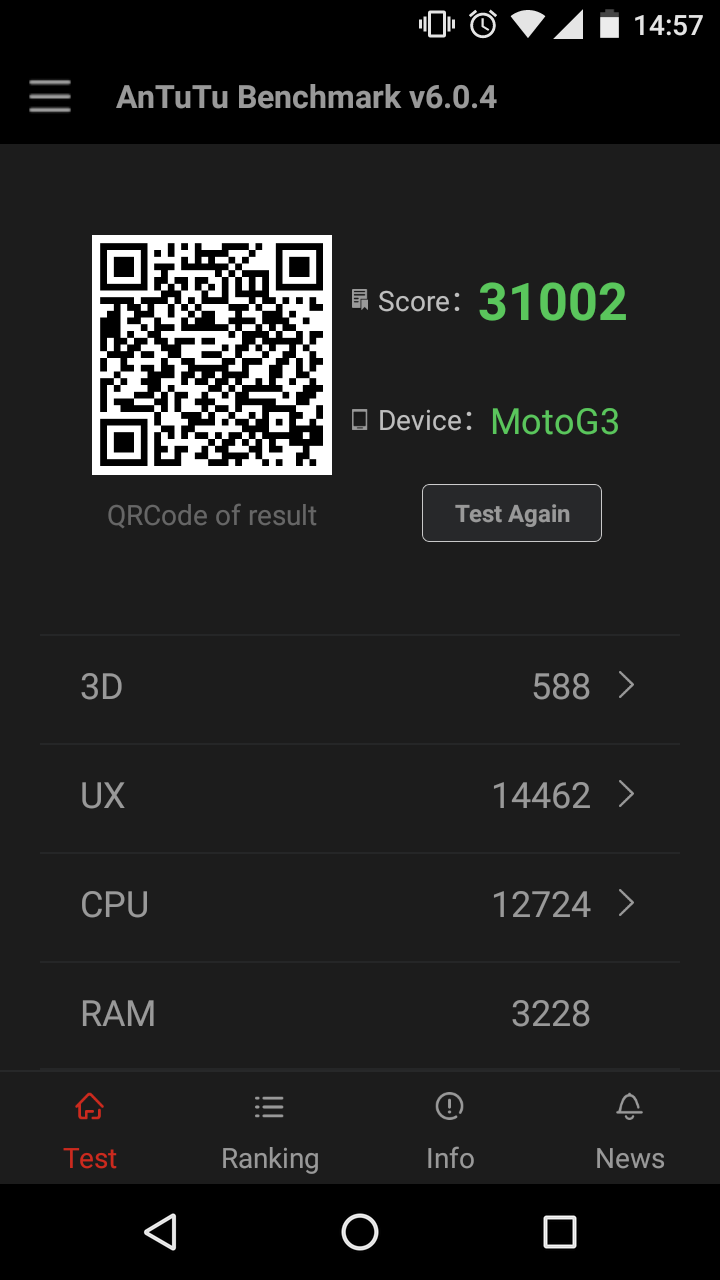Open recent apps with the square button
Screen dimensions: 720x1280
click(x=560, y=1232)
